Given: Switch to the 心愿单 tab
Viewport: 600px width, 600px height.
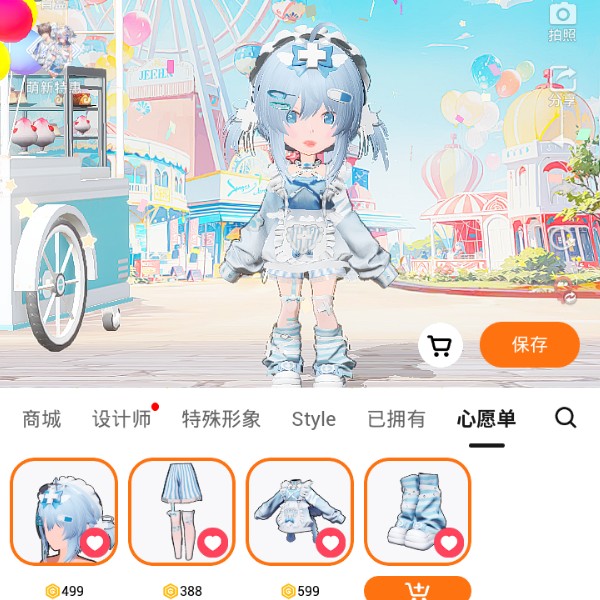Looking at the screenshot, I should coord(486,419).
